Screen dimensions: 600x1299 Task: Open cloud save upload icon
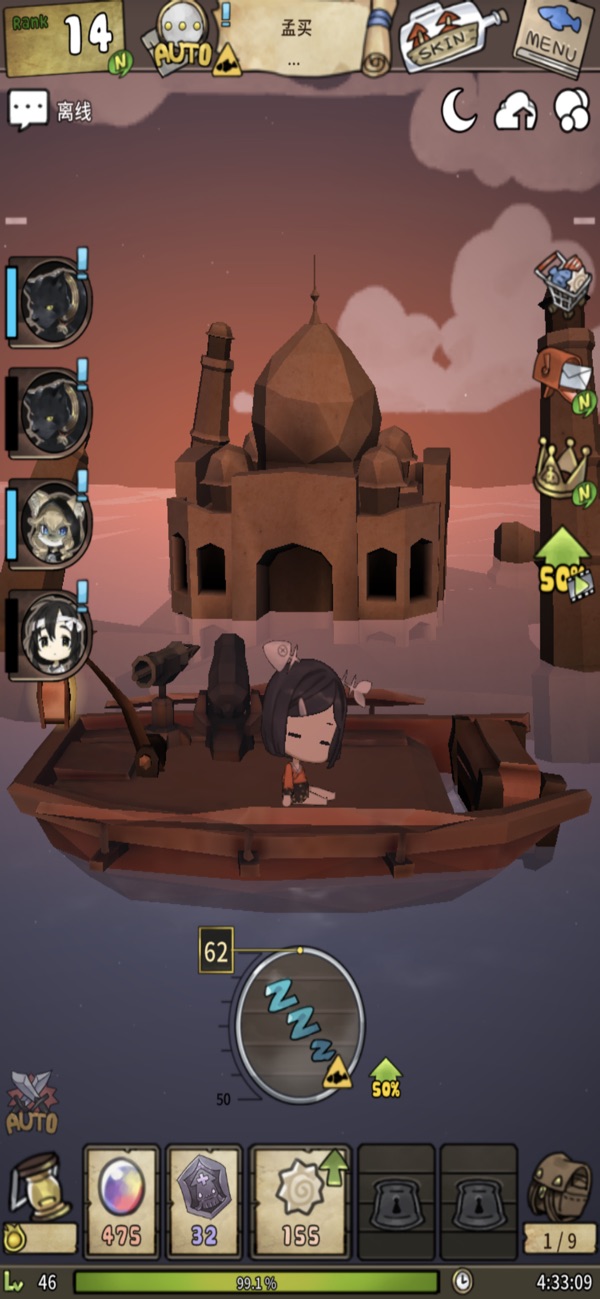(516, 111)
